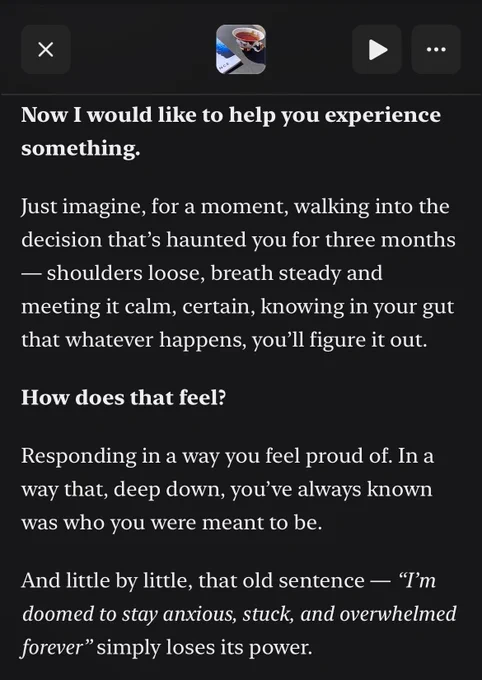The image size is (482, 680).
Task: Open the three-dot overflow menu
Action: point(436,49)
